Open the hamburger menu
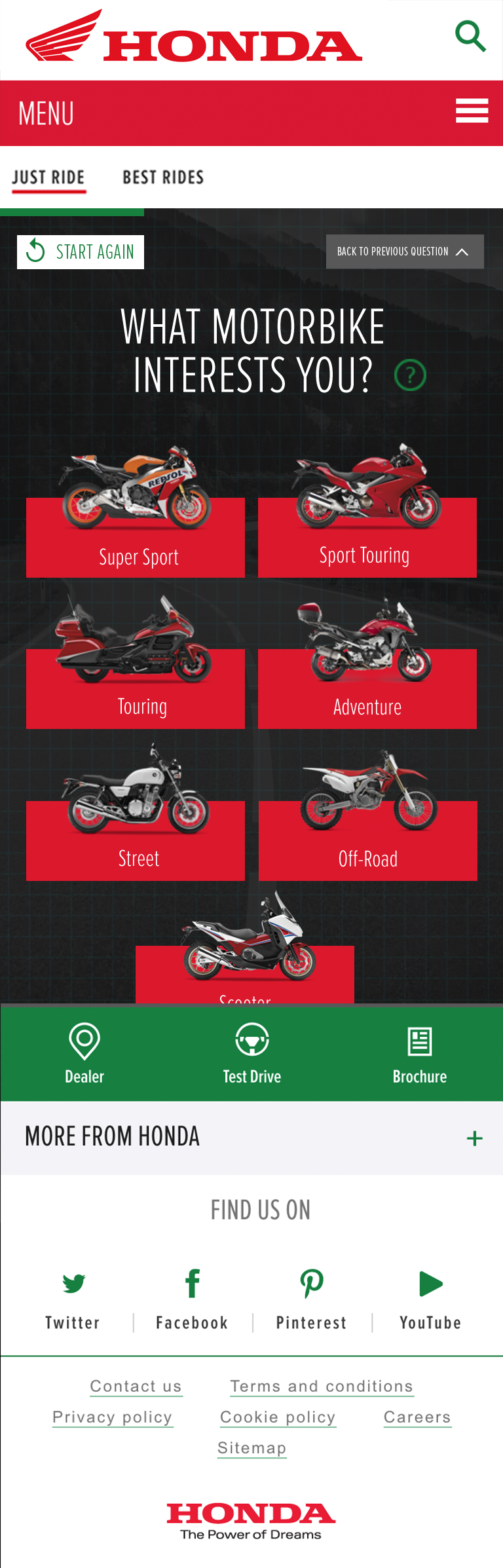 click(x=472, y=111)
